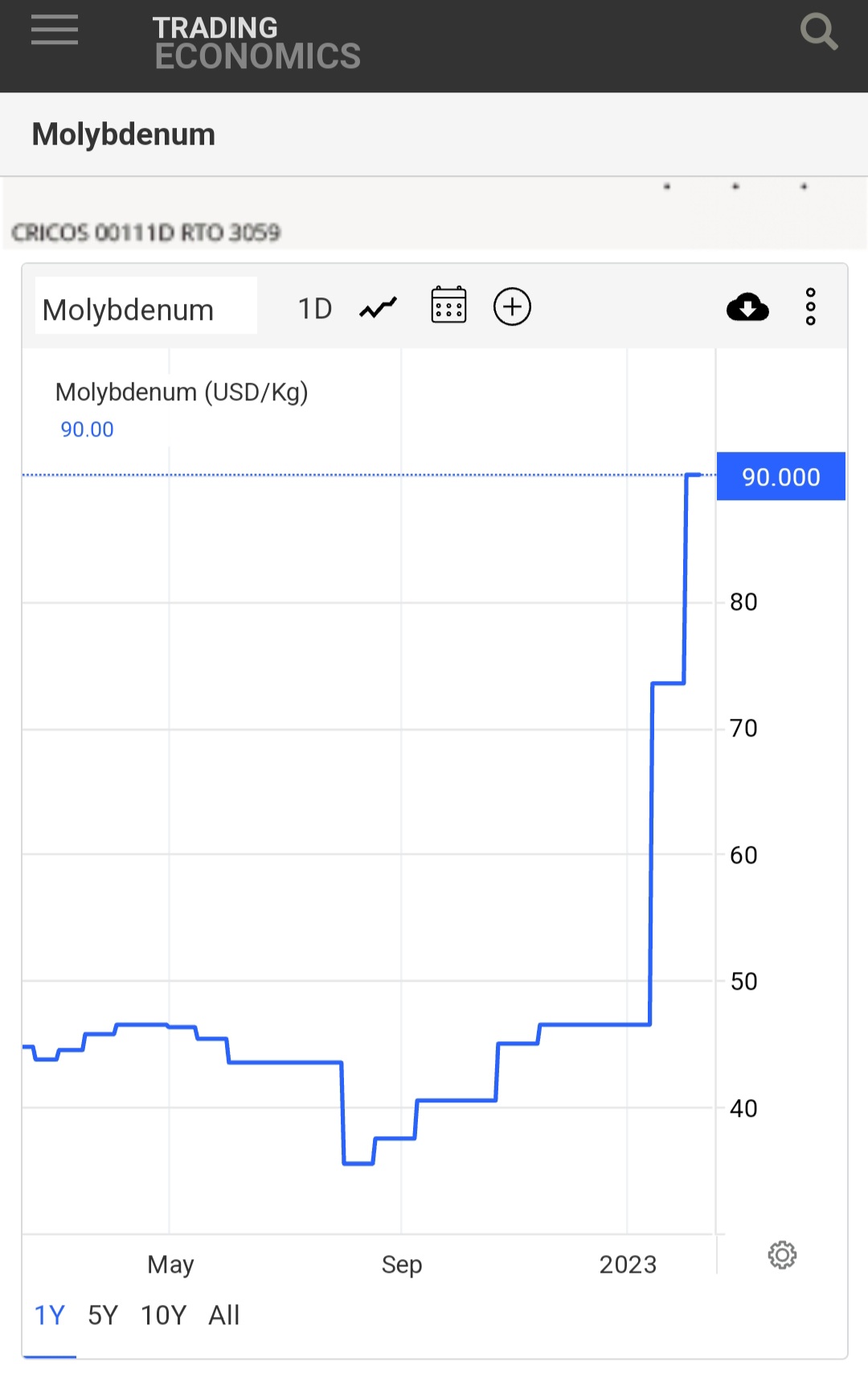Add a comparison with the plus icon
Screen dimensions: 868x1395
click(x=512, y=306)
